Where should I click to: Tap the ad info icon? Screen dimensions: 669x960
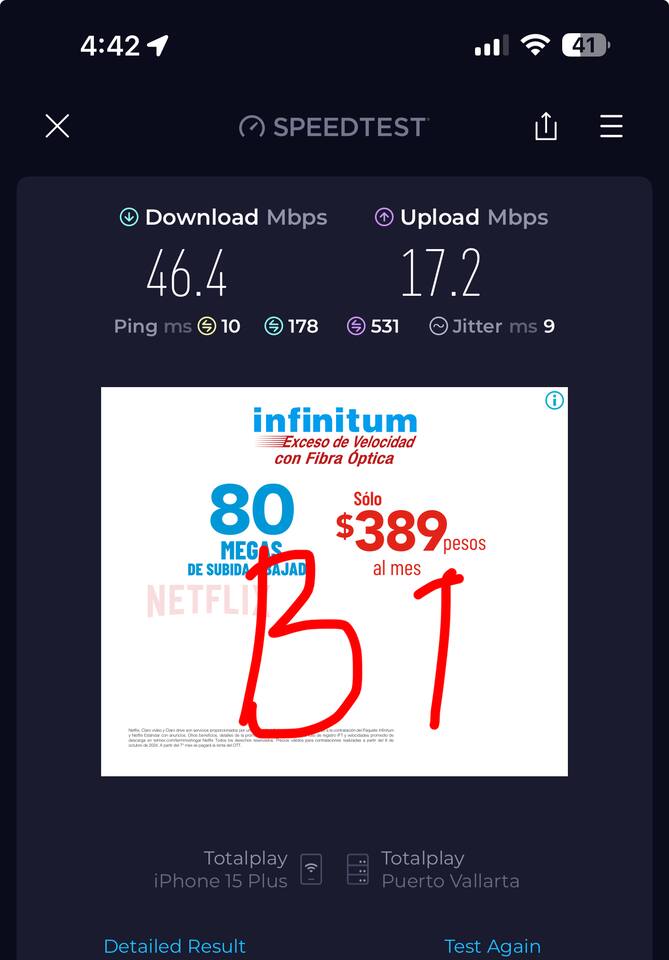tap(554, 401)
